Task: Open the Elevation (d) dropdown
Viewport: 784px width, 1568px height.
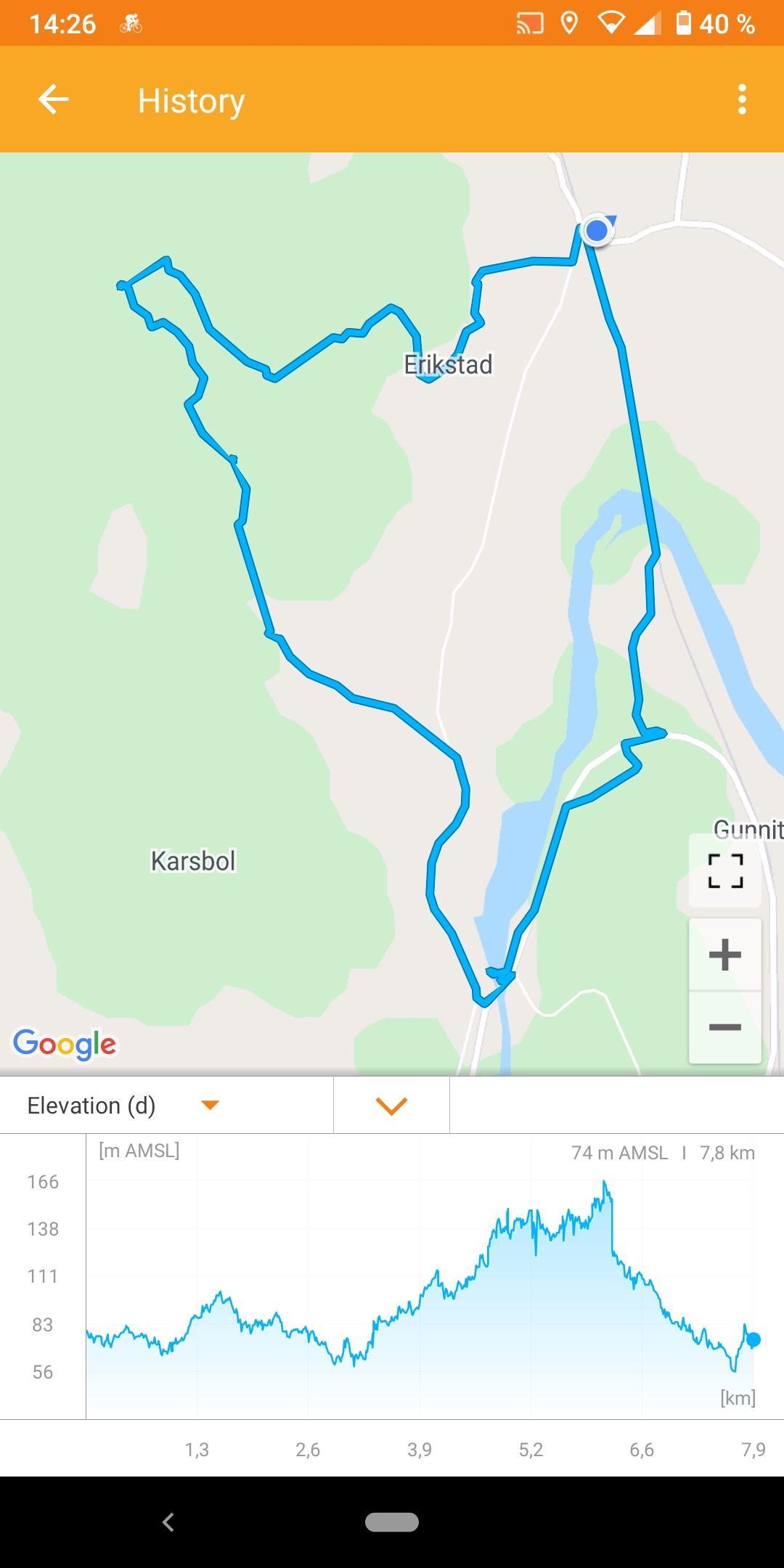Action: click(x=166, y=1105)
